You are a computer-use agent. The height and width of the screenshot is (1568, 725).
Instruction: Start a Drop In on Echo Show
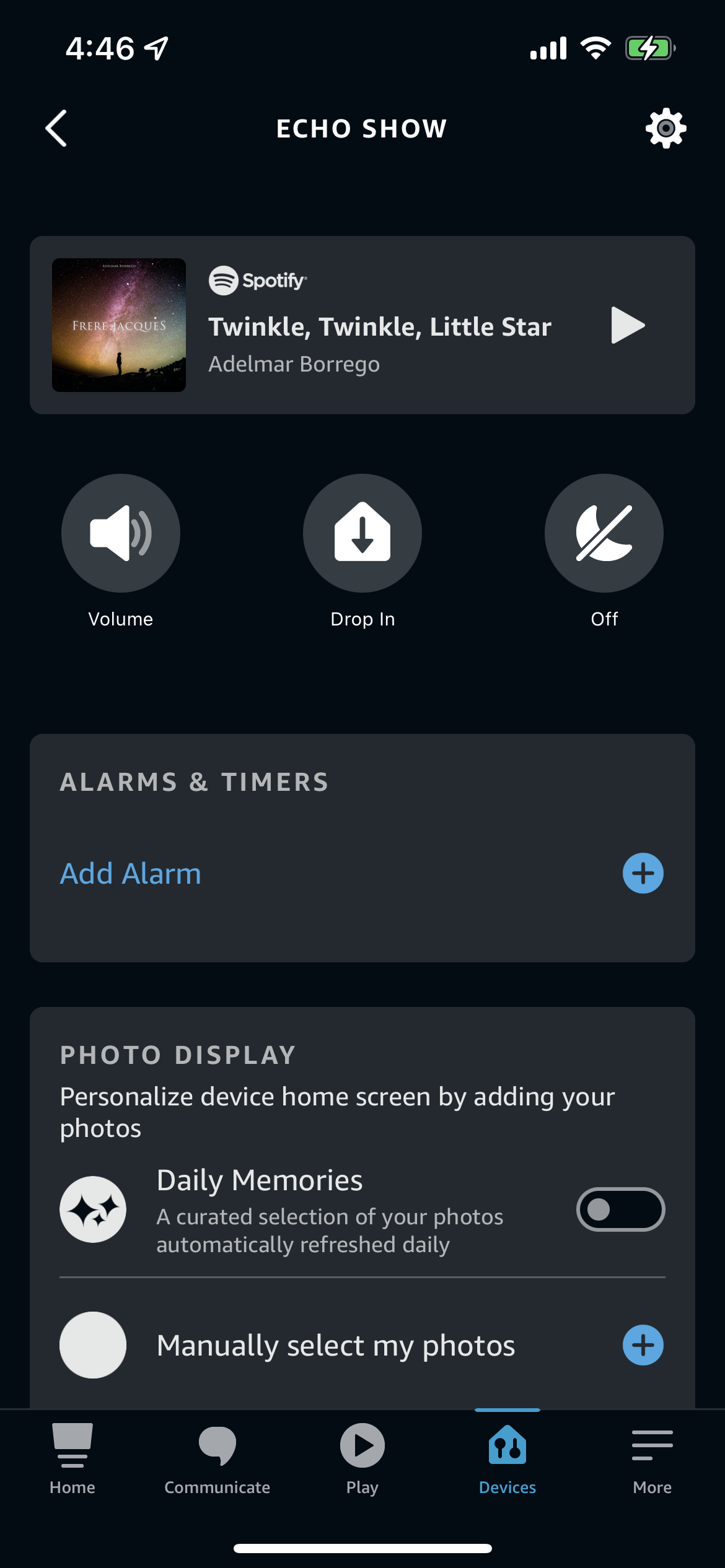(x=362, y=533)
